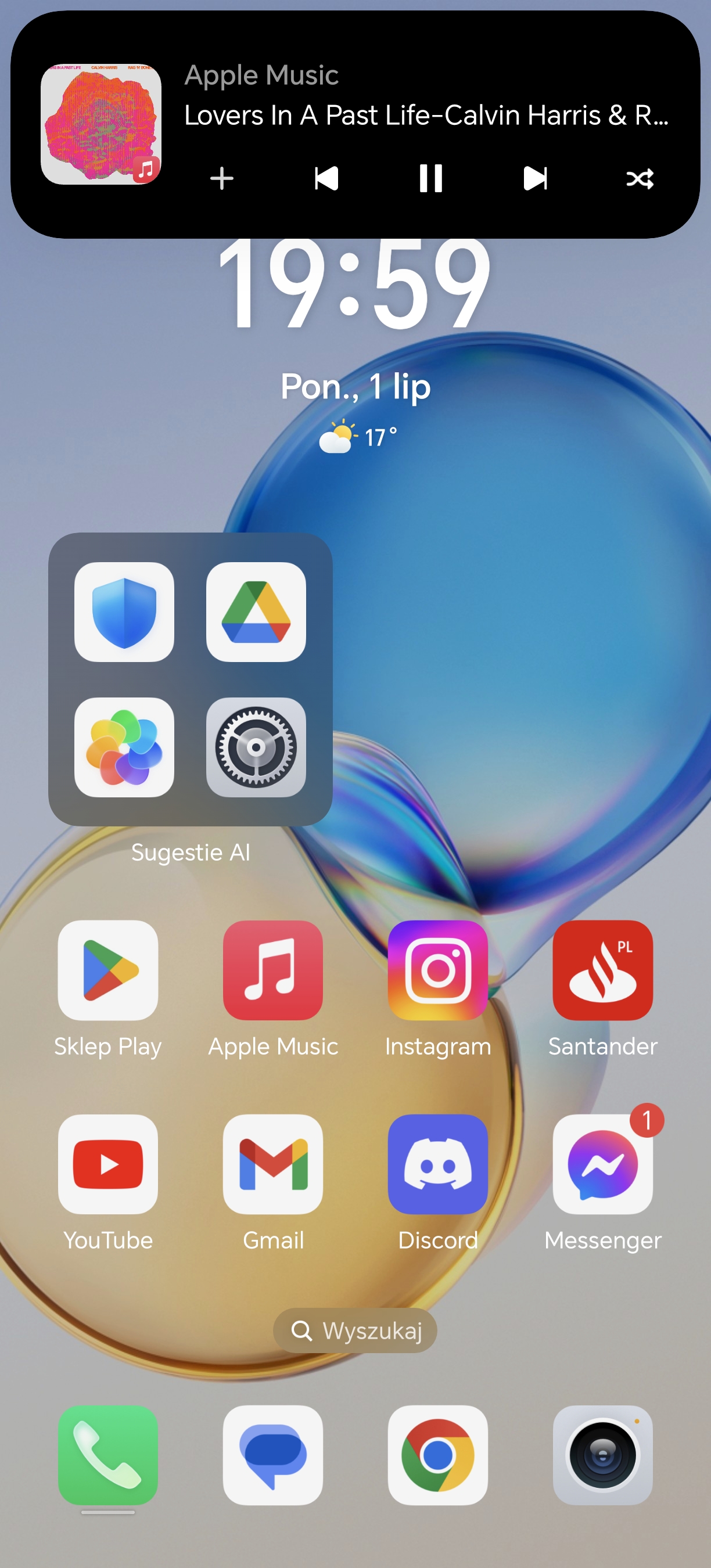Pause the Apple Music playback
The image size is (711, 1568).
[430, 179]
